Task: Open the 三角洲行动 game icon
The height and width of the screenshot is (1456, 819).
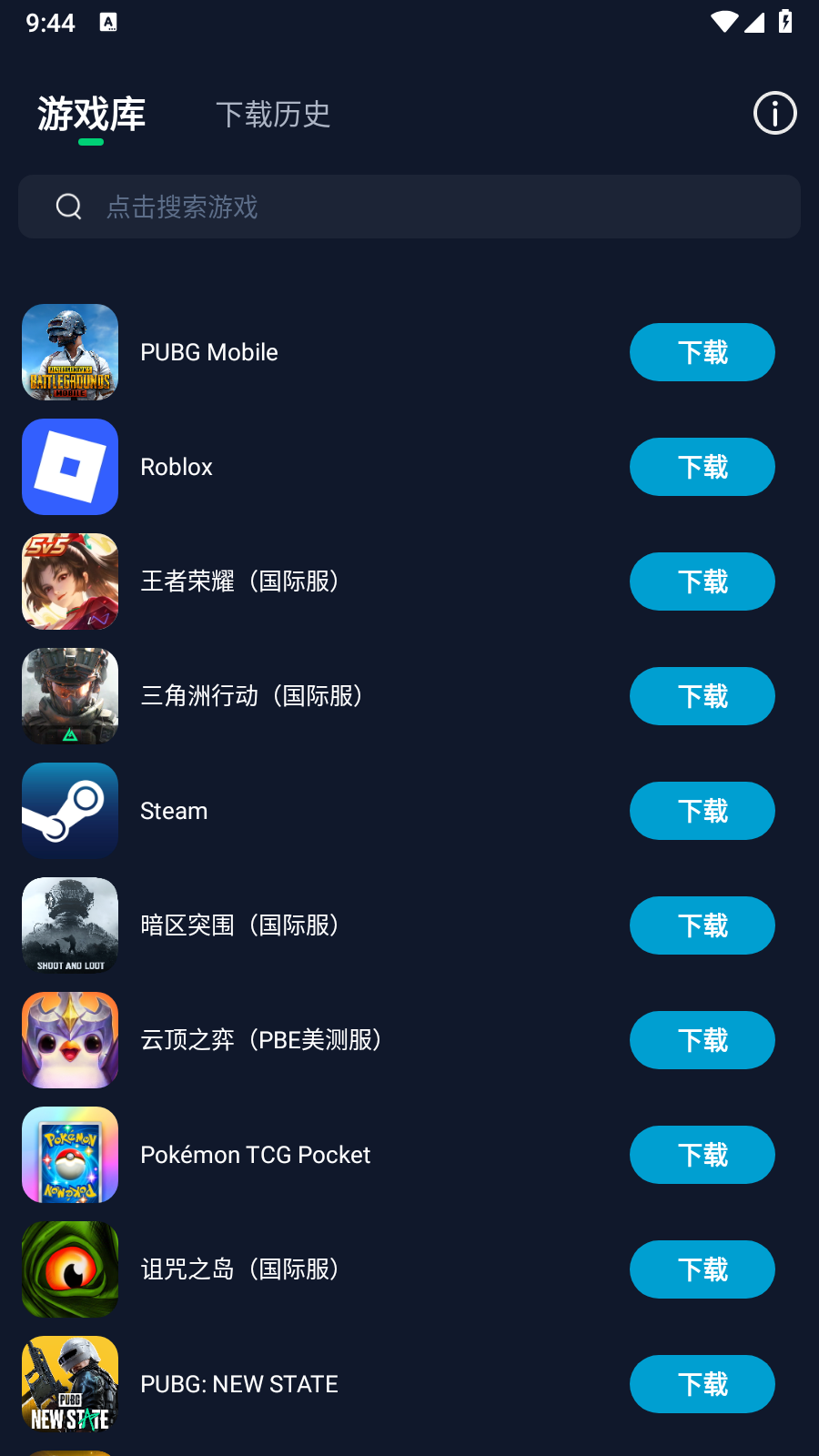Action: [70, 696]
